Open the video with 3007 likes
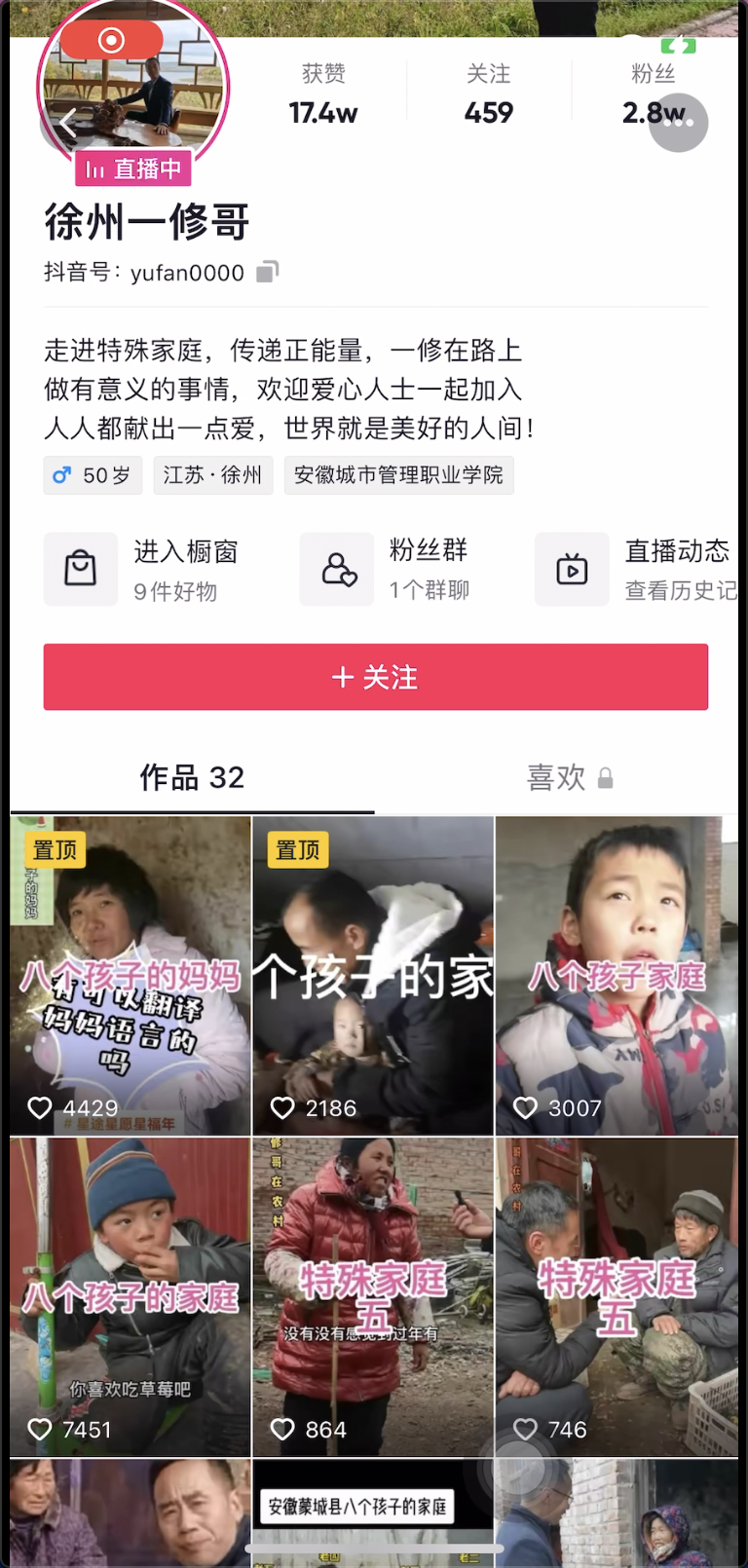748x1568 pixels. coord(617,975)
